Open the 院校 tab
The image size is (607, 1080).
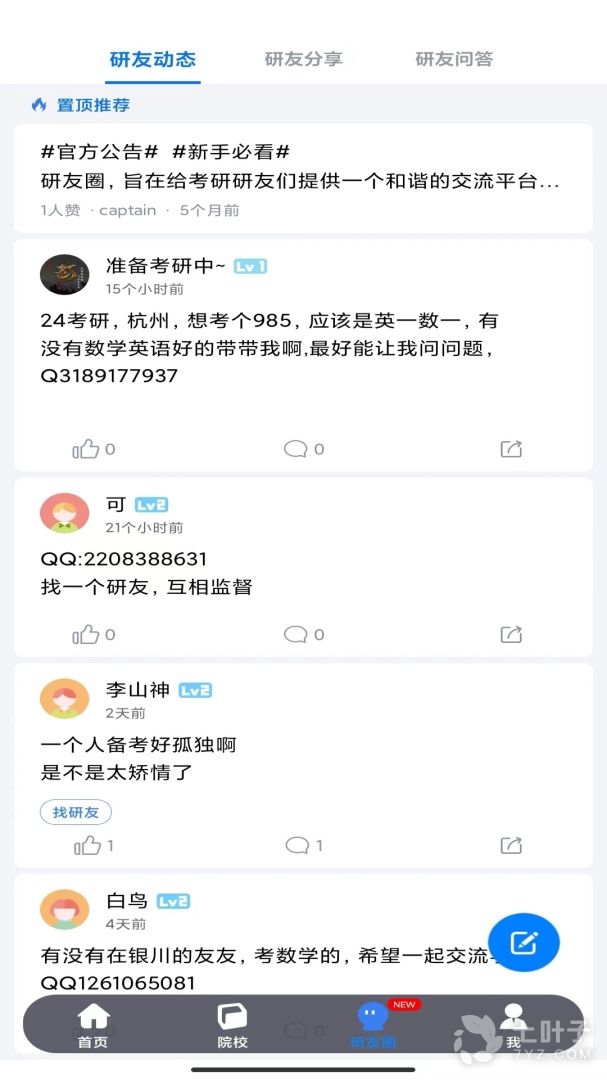[x=233, y=1026]
